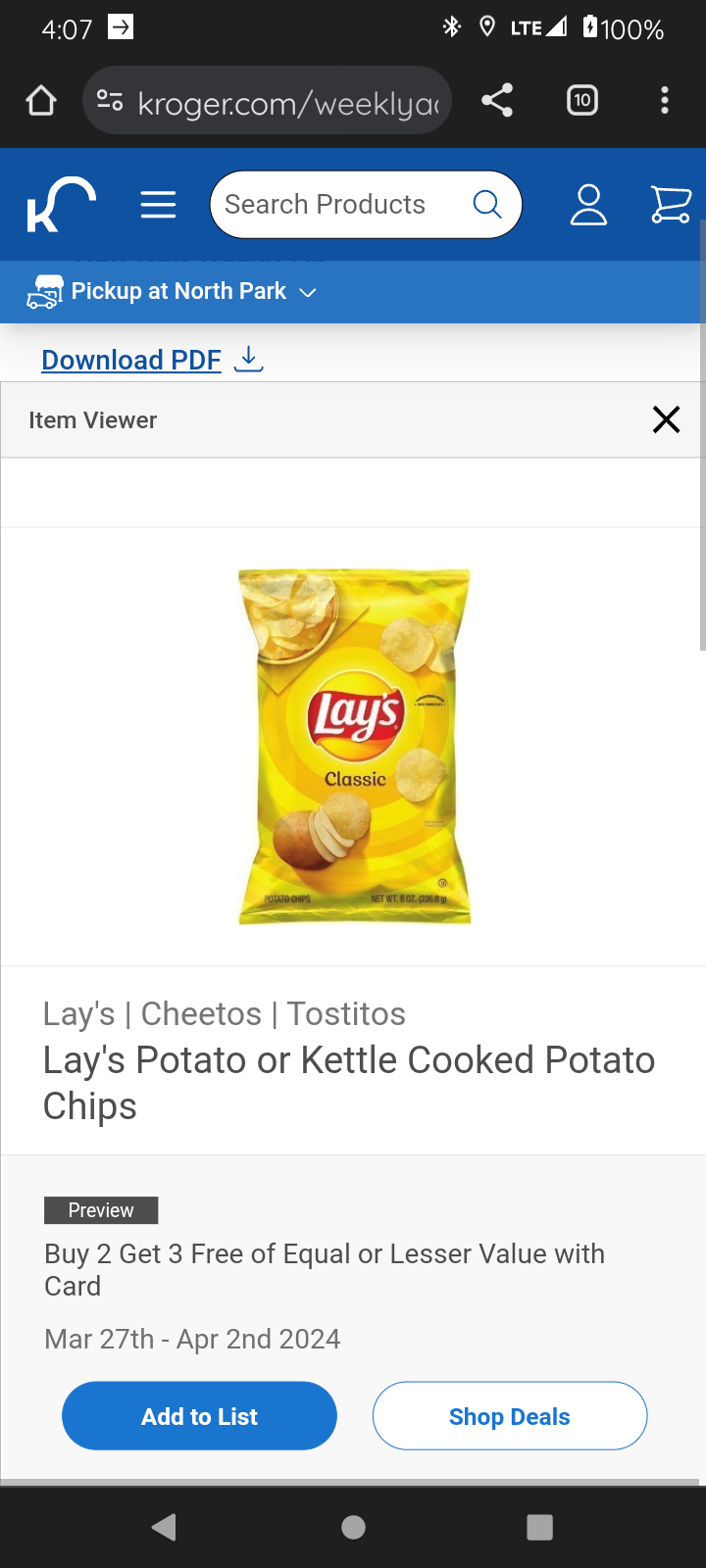Go back using the system back button

coord(165,1527)
